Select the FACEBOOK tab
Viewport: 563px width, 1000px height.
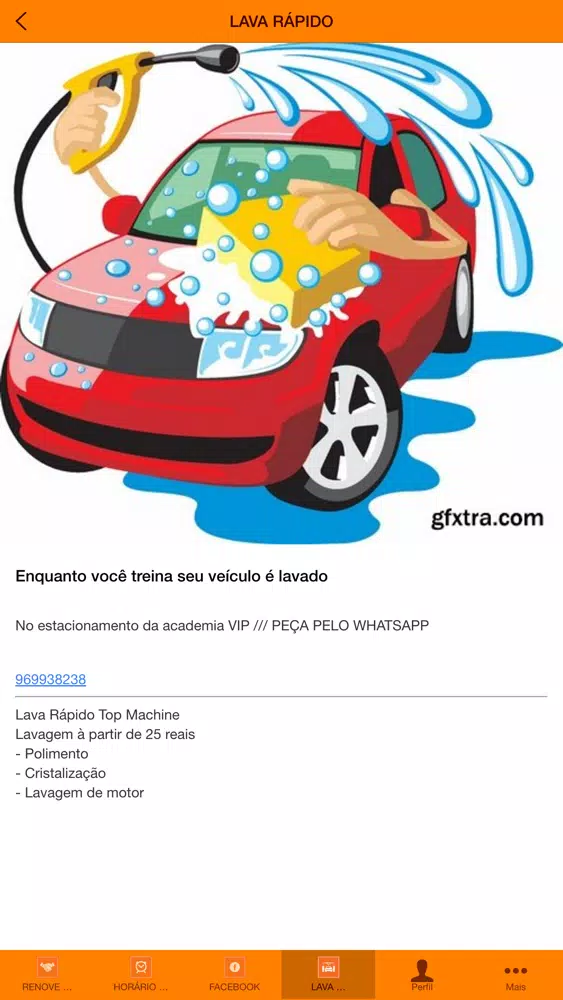click(x=234, y=974)
